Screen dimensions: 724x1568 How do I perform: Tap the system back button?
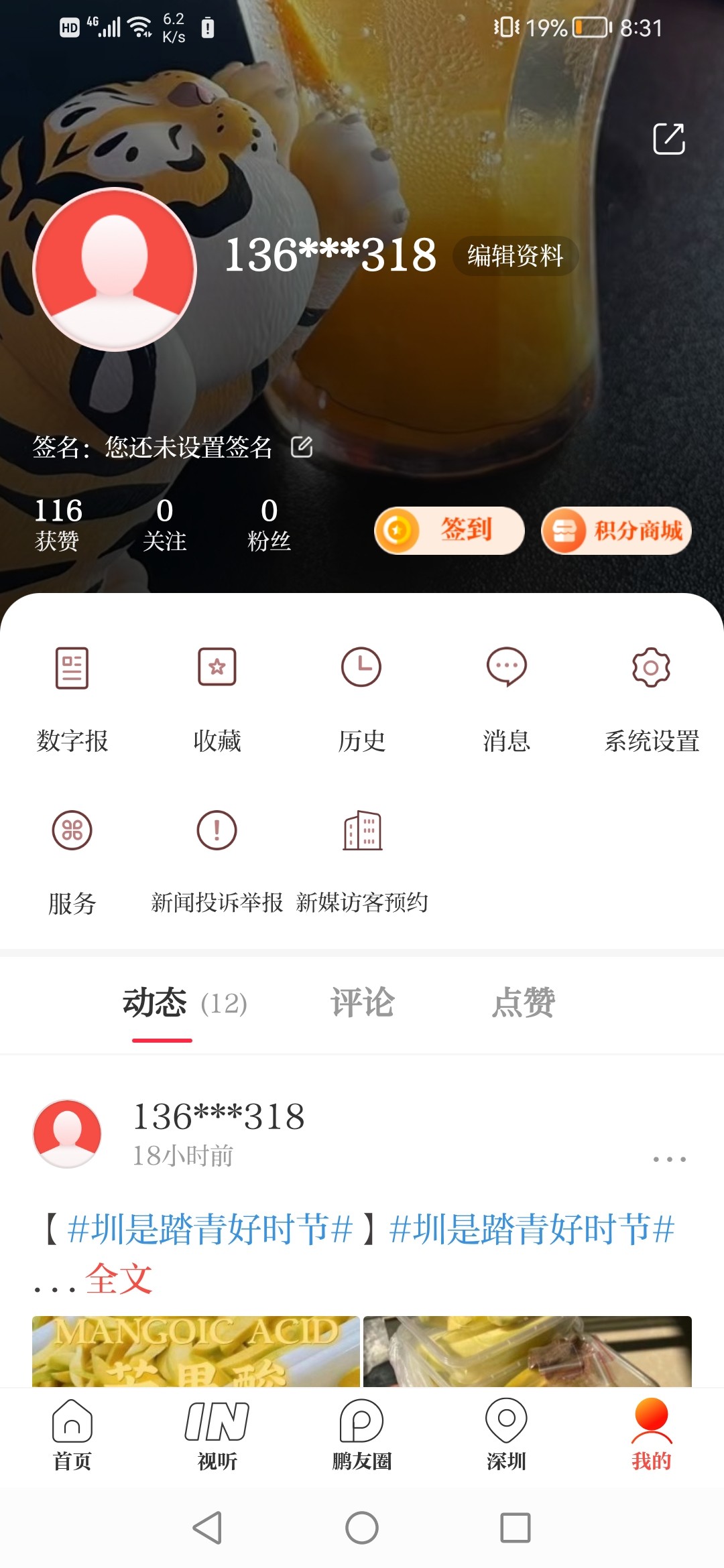coord(207,1528)
